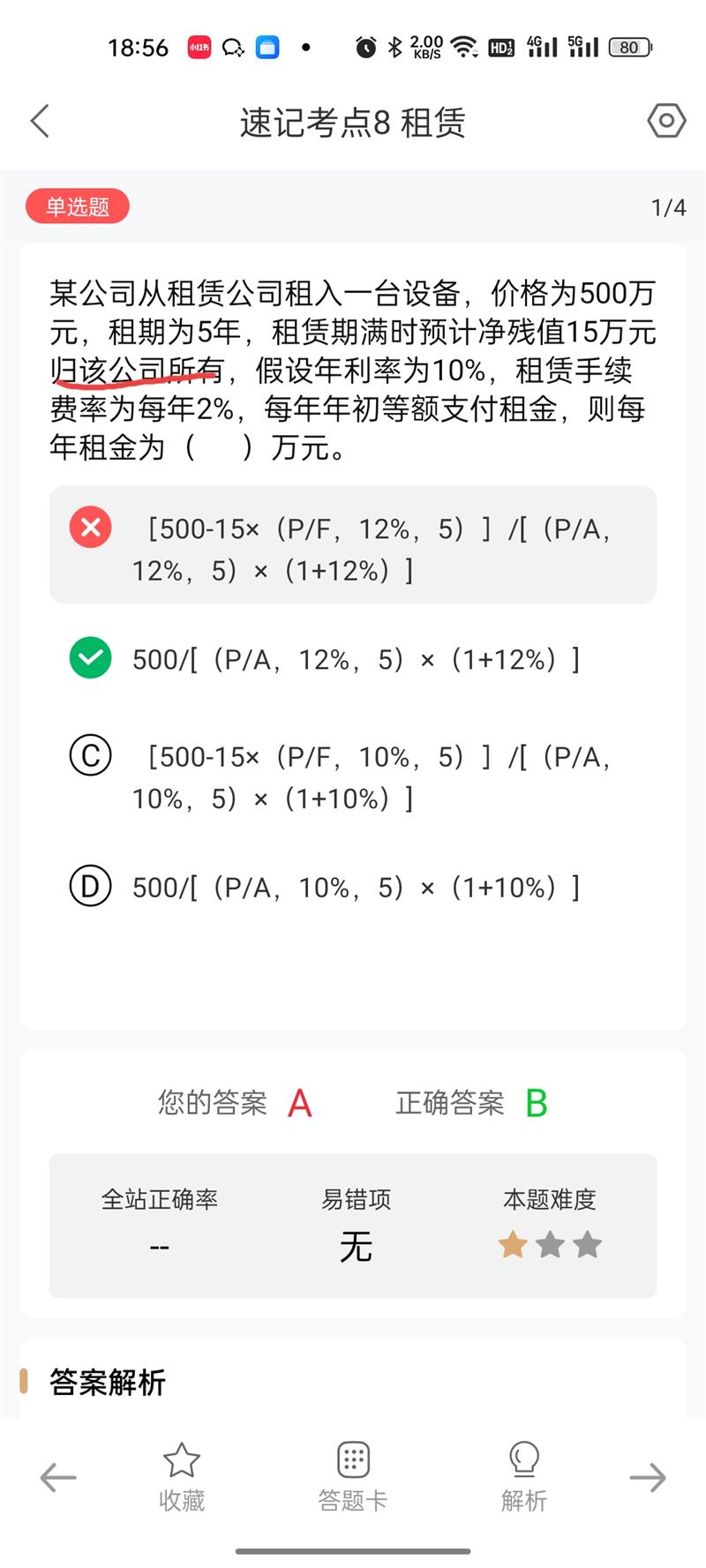Go to the previous question arrow
The height and width of the screenshot is (1568, 706).
pyautogui.click(x=58, y=1477)
